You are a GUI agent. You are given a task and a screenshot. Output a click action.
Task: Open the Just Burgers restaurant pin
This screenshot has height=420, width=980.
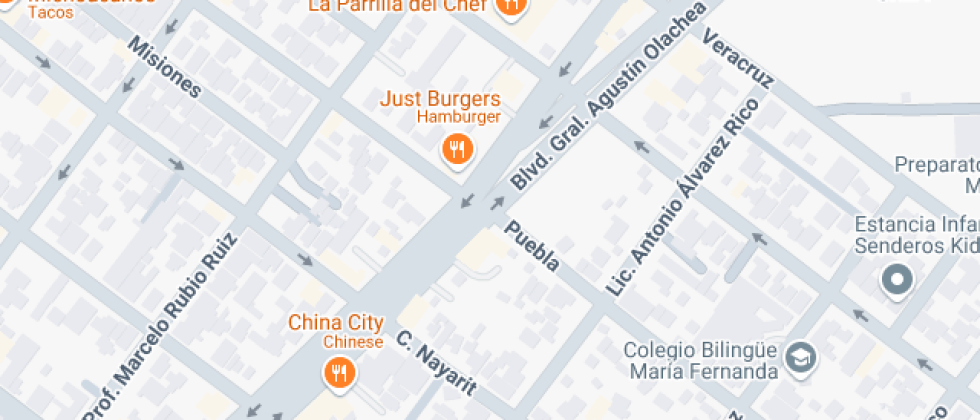(457, 150)
